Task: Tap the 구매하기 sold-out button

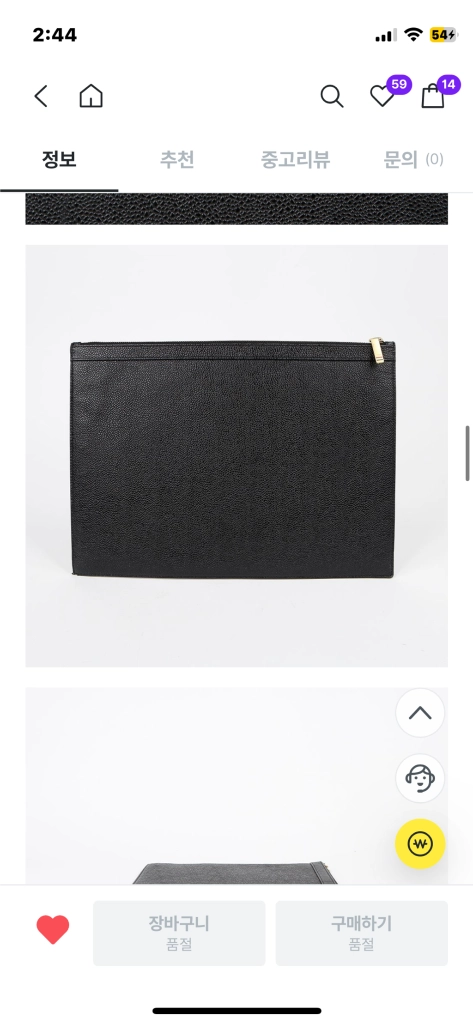Action: tap(361, 933)
